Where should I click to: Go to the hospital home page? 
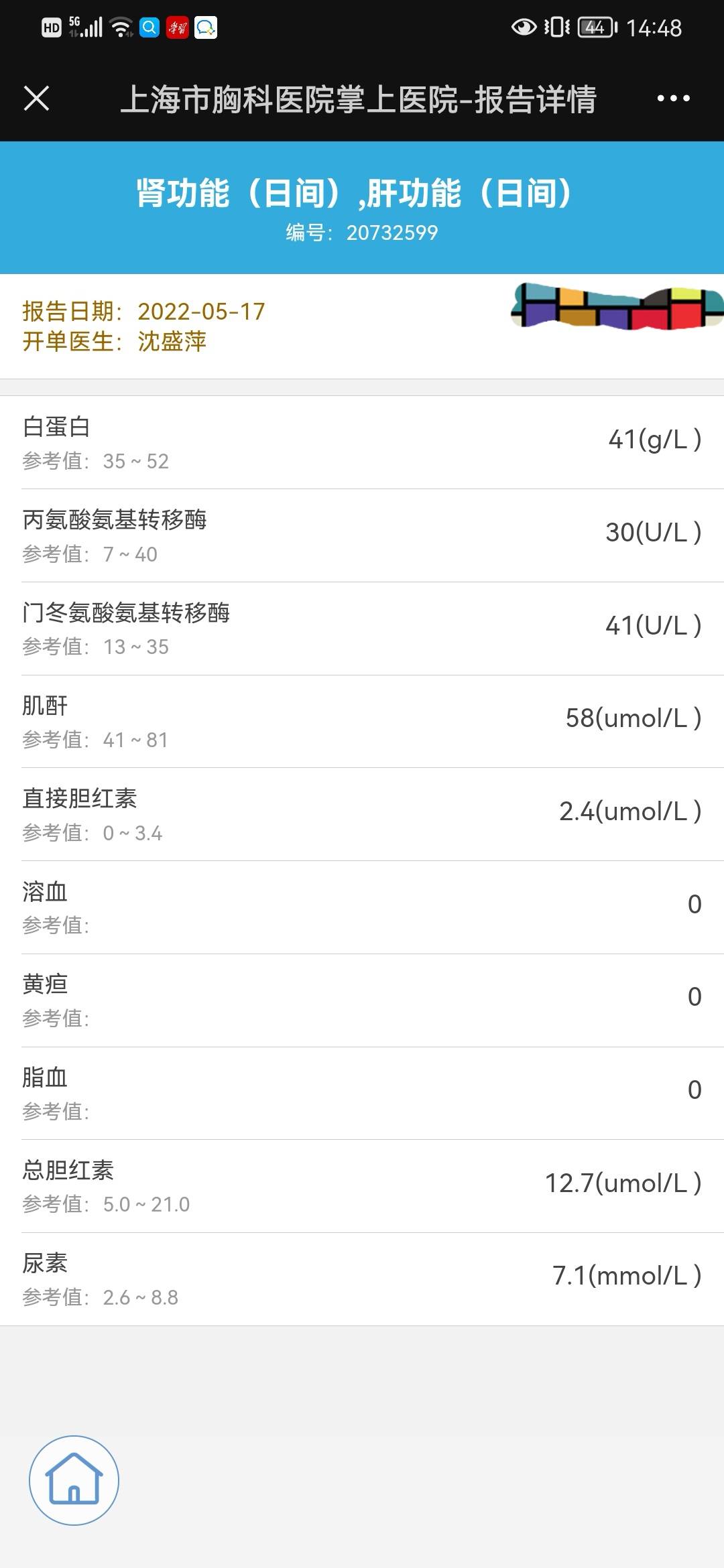click(x=74, y=1480)
